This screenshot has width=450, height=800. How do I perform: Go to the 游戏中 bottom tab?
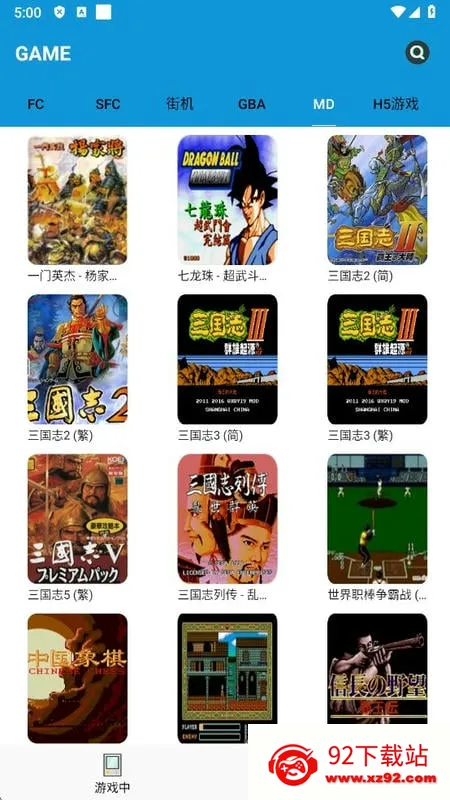pos(112,773)
